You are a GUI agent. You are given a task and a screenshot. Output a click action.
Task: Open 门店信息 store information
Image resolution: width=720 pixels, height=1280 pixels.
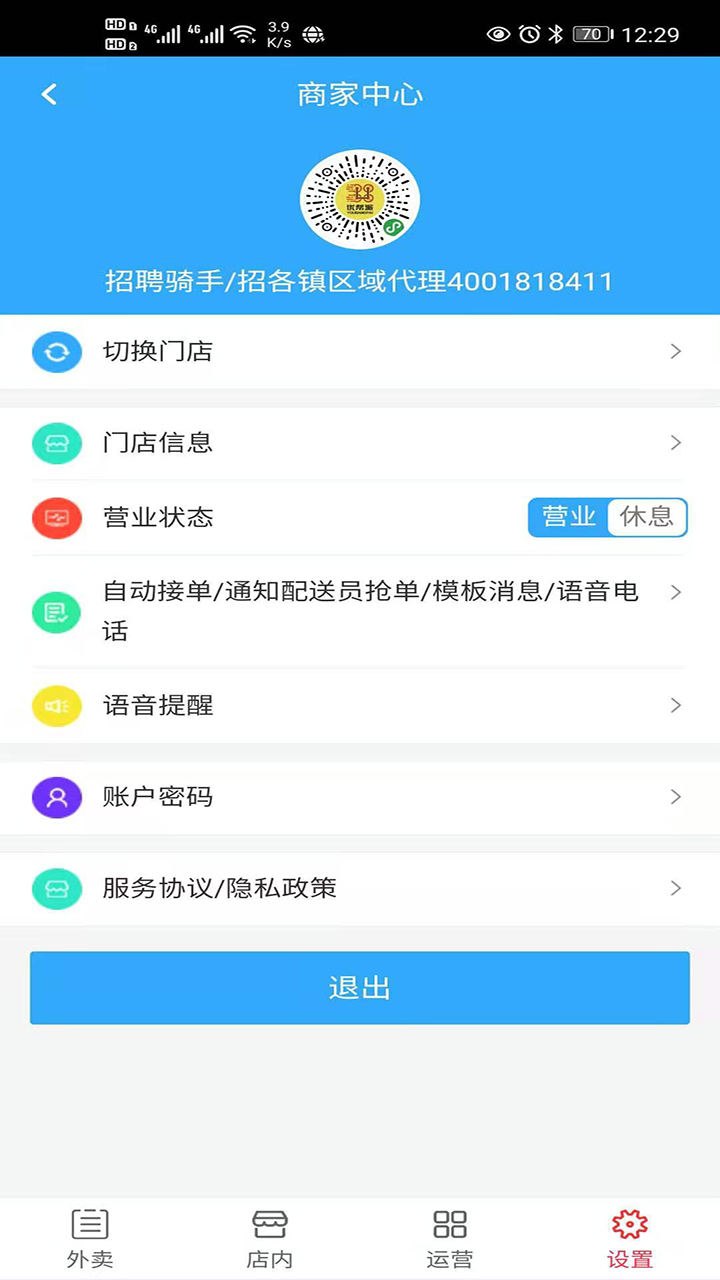(358, 443)
